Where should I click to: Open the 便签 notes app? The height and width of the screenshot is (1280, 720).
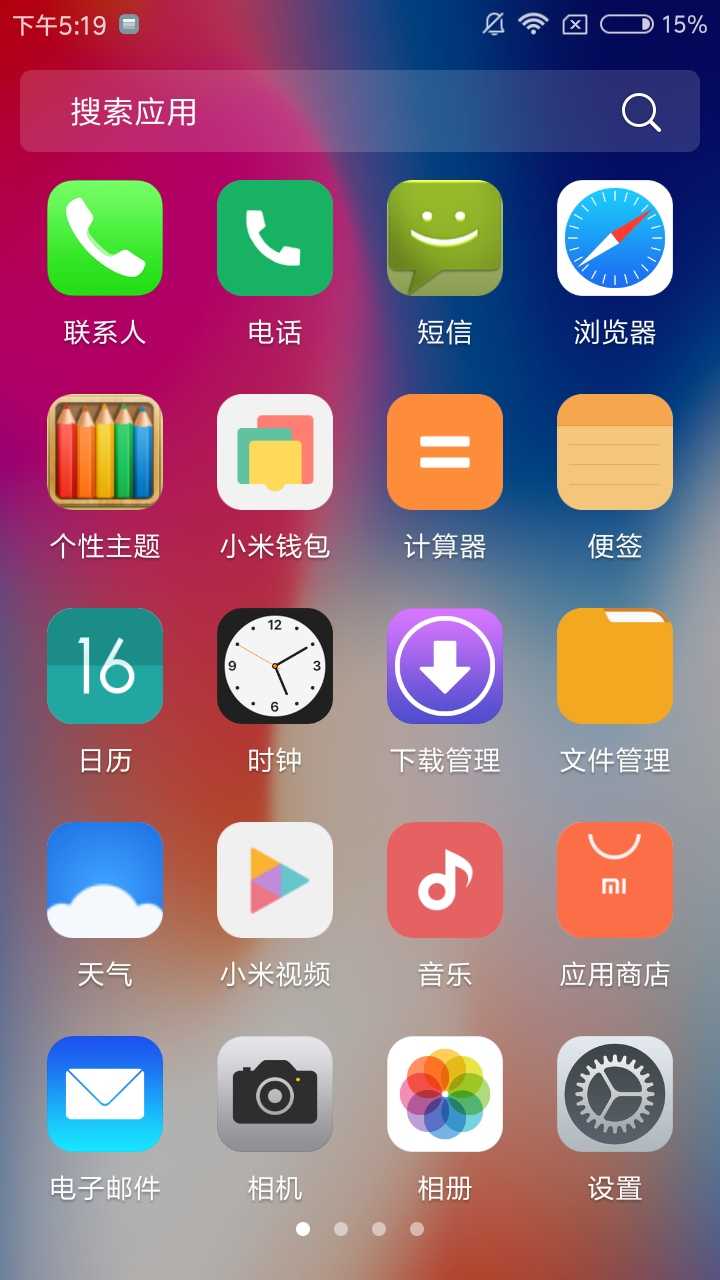point(615,452)
